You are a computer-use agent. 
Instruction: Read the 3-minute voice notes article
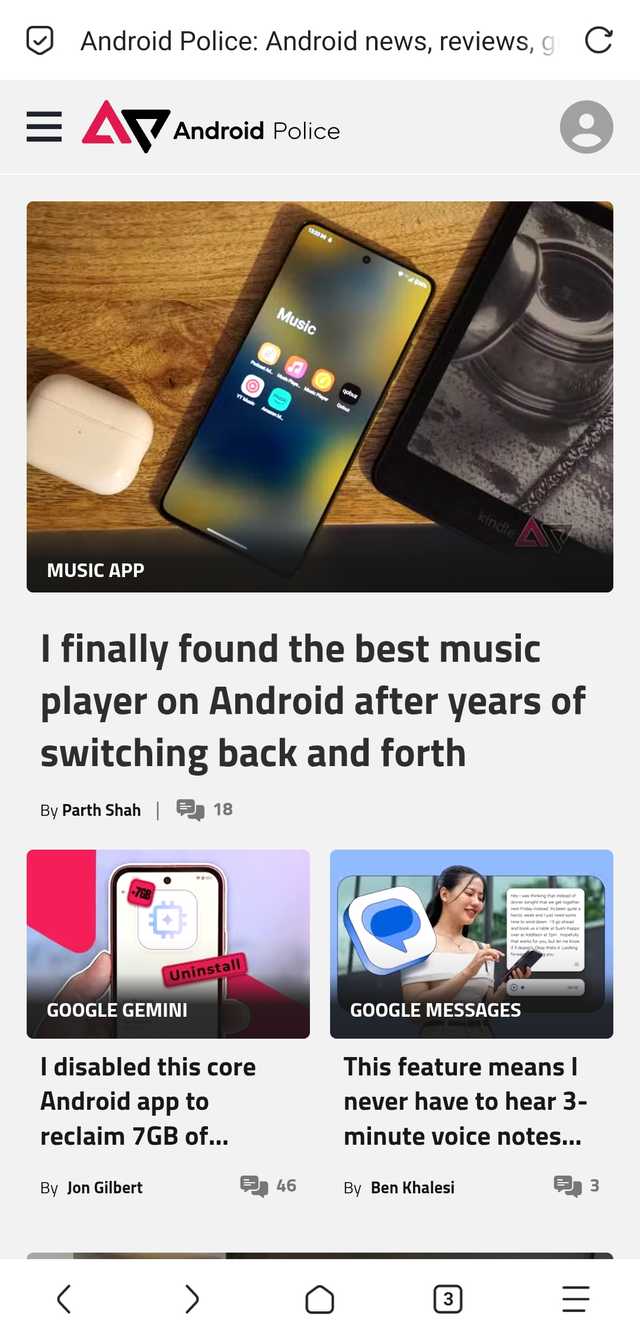(x=464, y=1101)
